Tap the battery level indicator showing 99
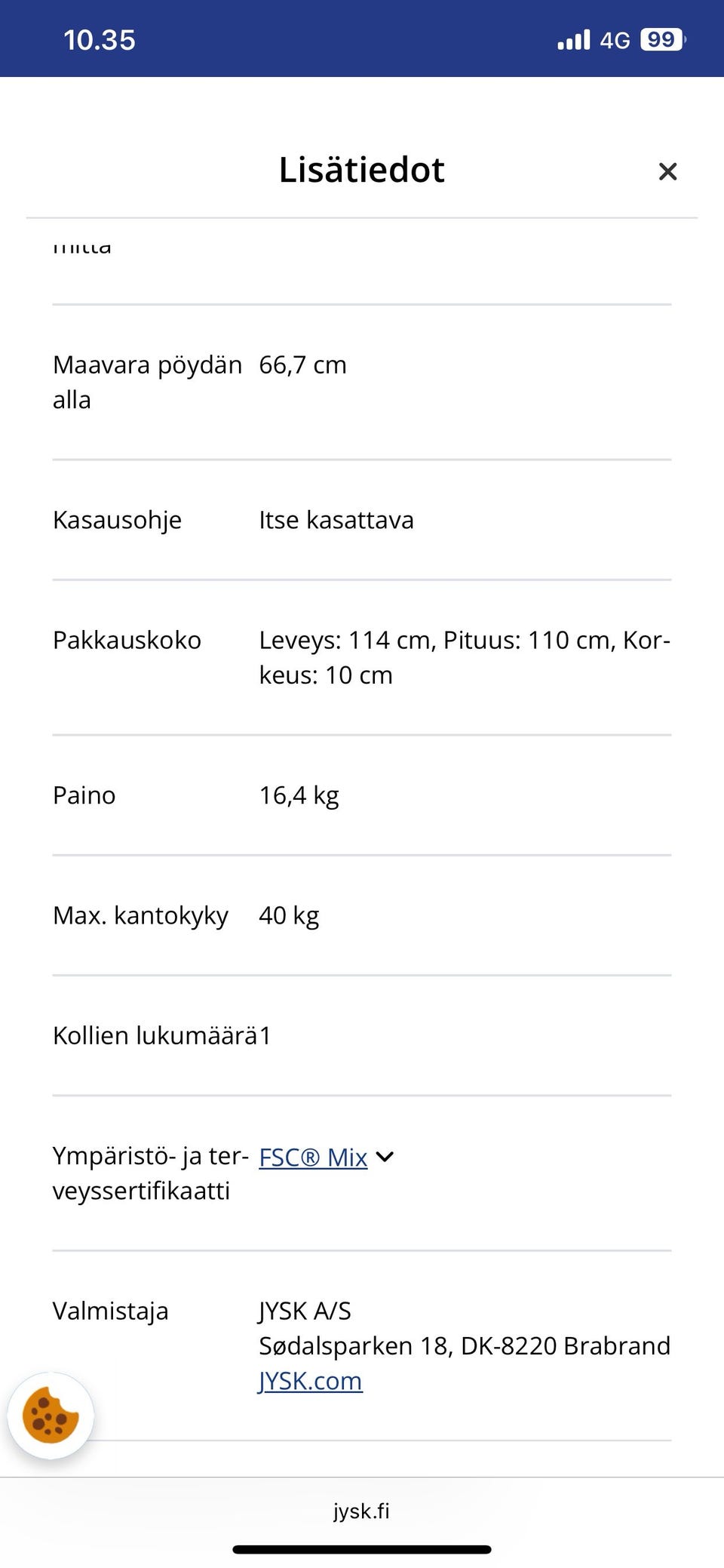Viewport: 724px width, 1568px height. pos(661,38)
